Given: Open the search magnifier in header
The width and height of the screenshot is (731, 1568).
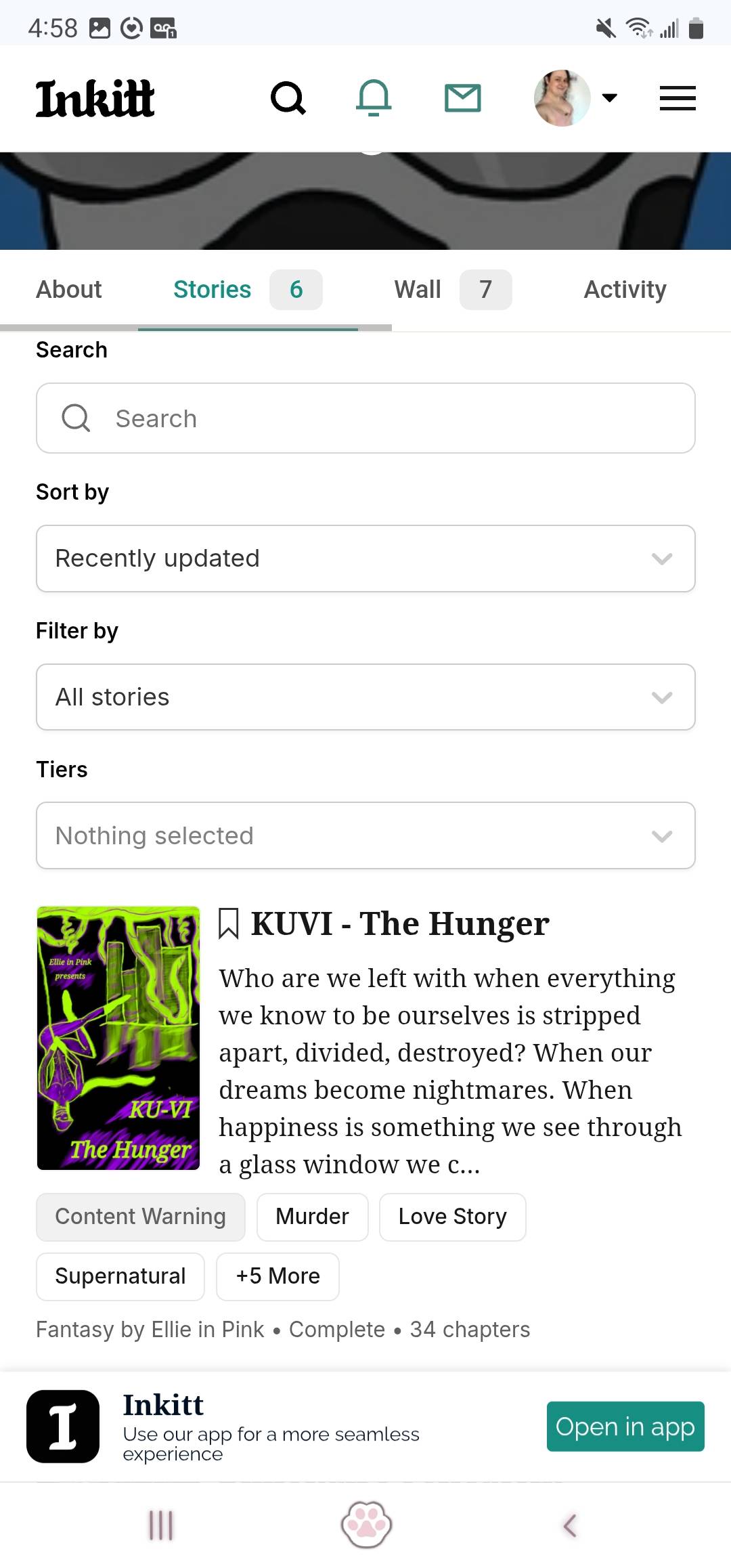Looking at the screenshot, I should click(288, 98).
